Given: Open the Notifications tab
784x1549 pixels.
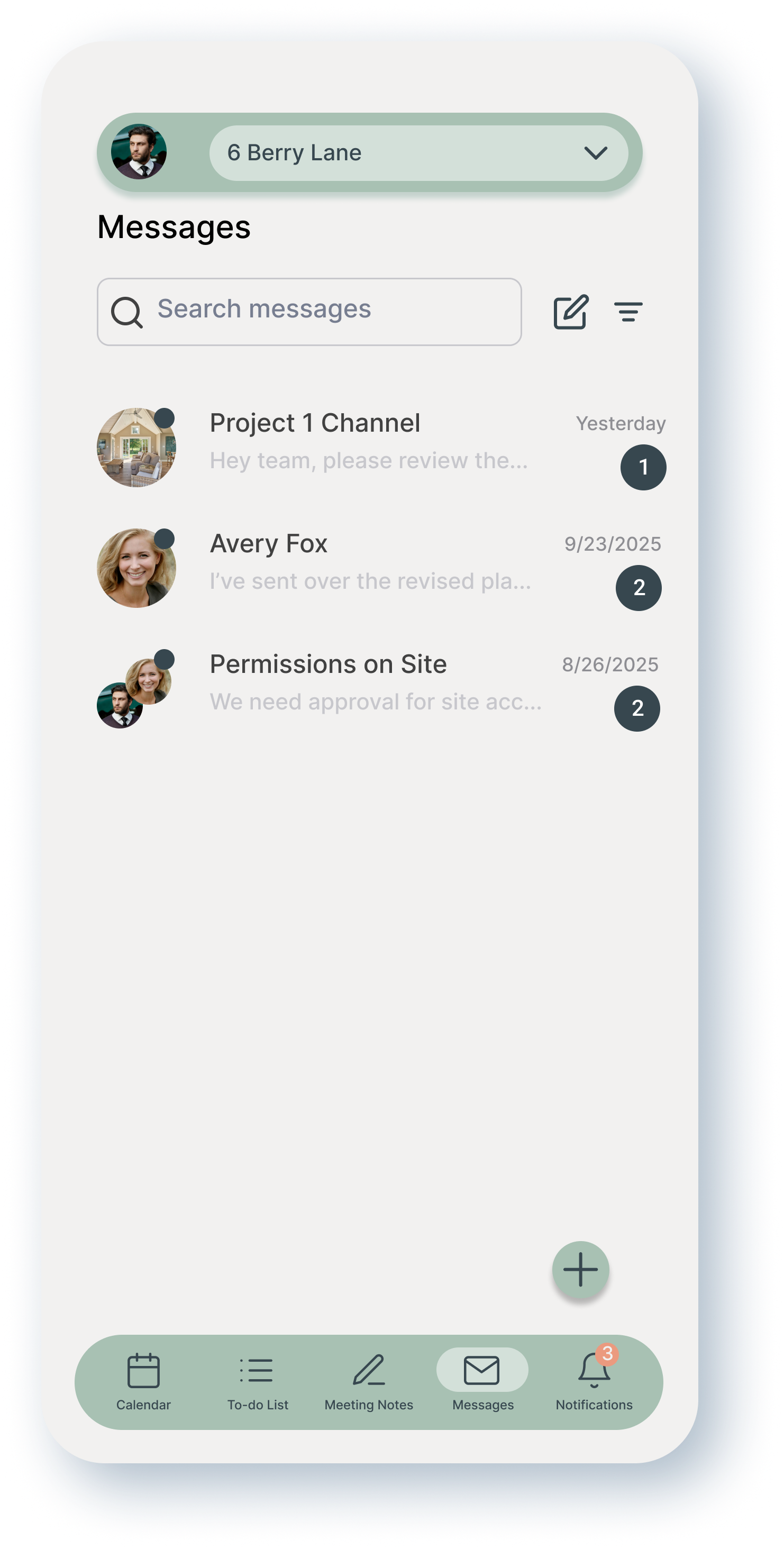Looking at the screenshot, I should pos(594,1381).
